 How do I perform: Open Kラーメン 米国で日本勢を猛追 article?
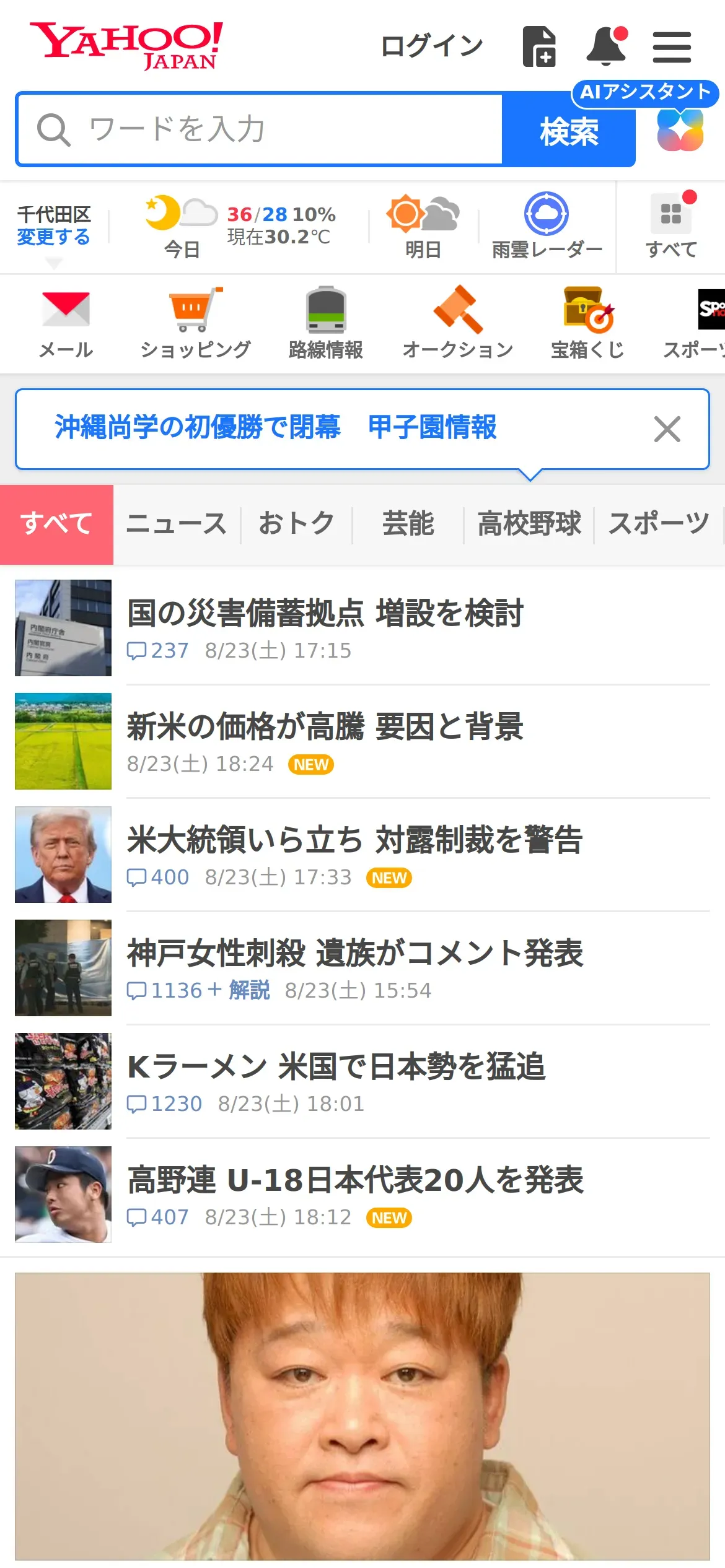coord(336,1066)
